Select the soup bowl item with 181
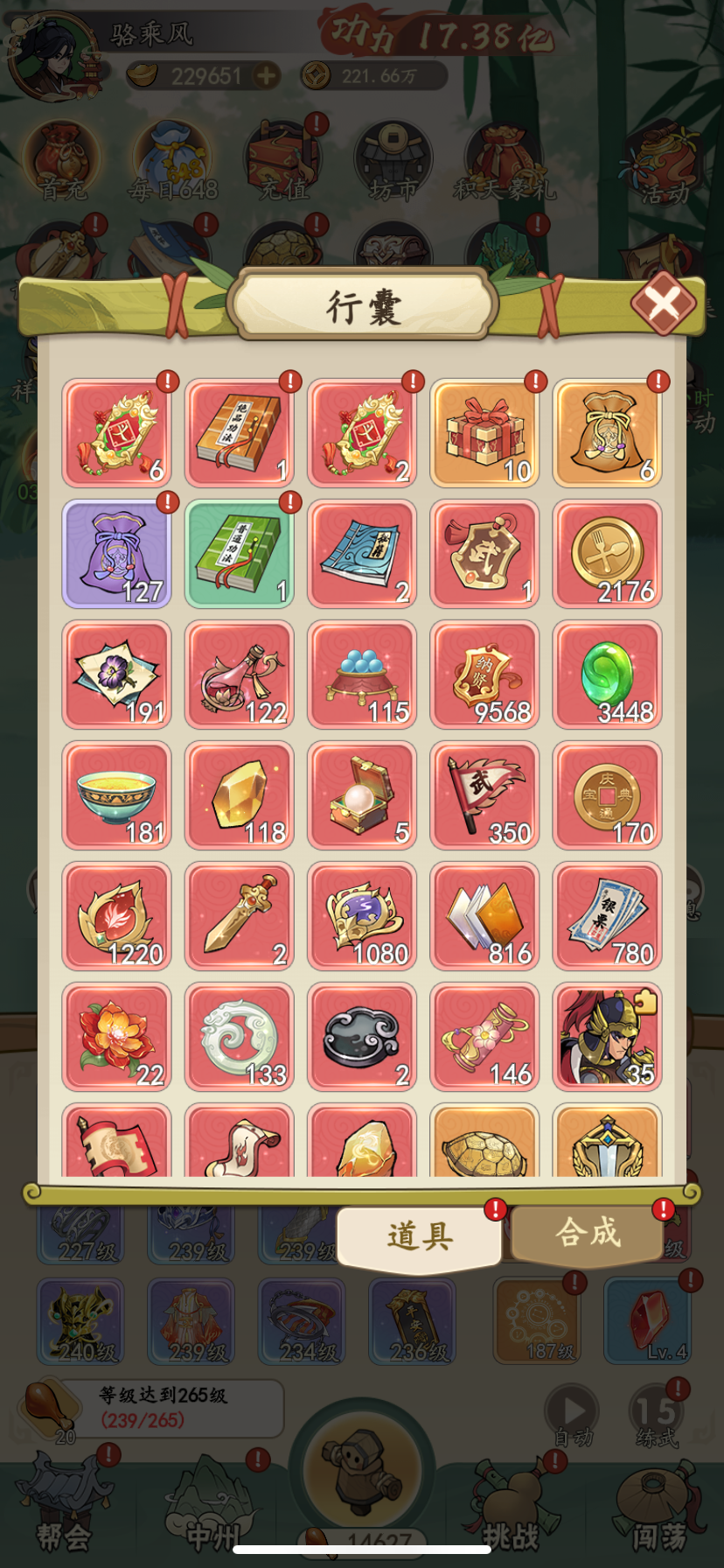This screenshot has height=1568, width=724. coord(116,795)
